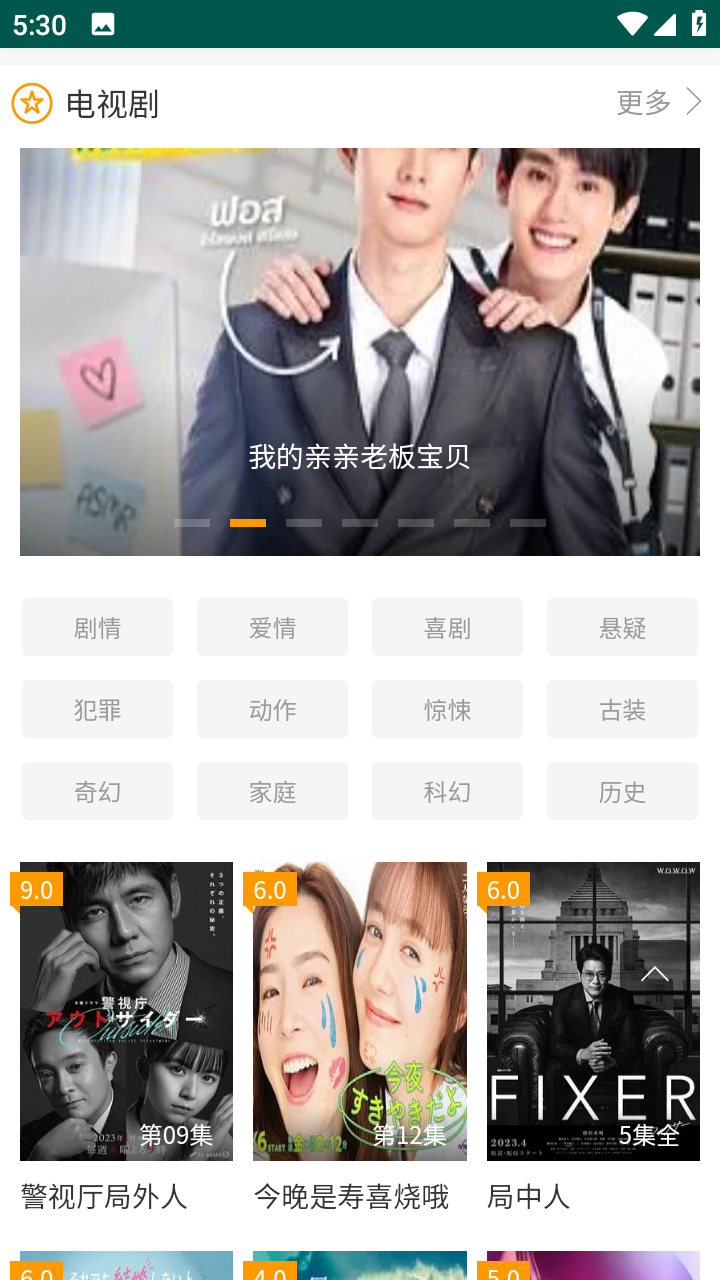
Task: Open the 历史 genre
Action: click(x=622, y=791)
